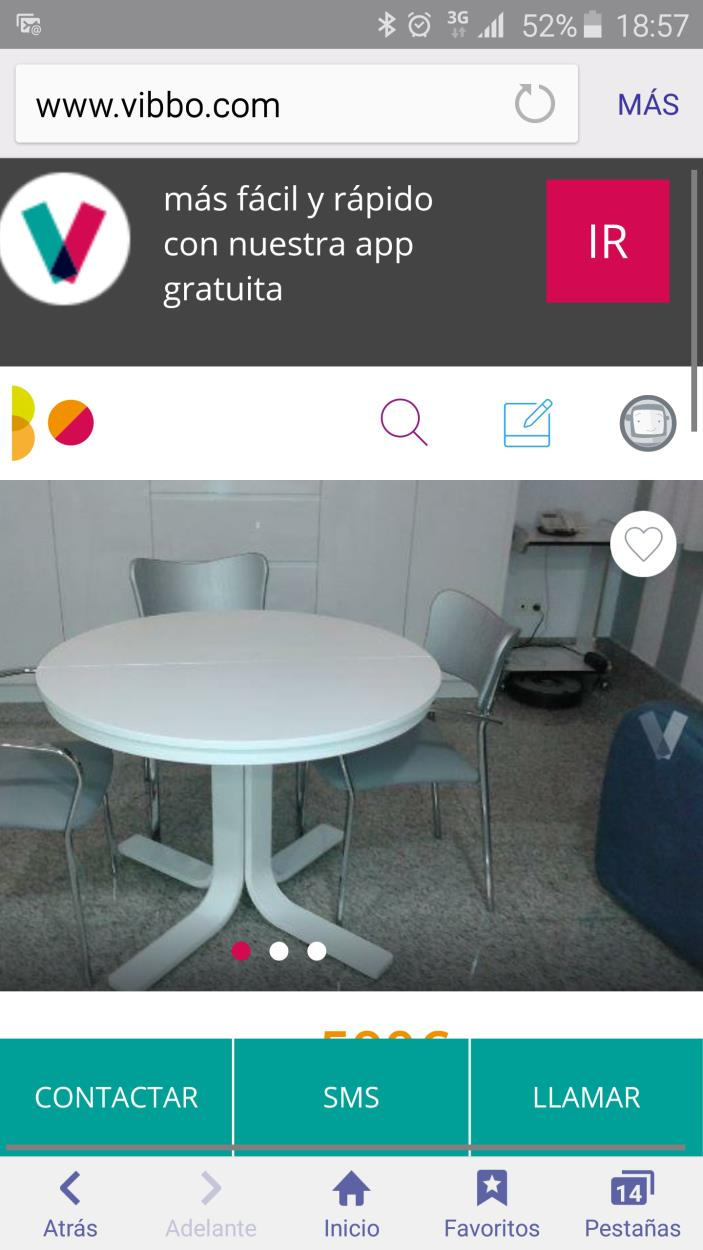703x1250 pixels.
Task: Tap the CONTACTAR button
Action: 116,1097
